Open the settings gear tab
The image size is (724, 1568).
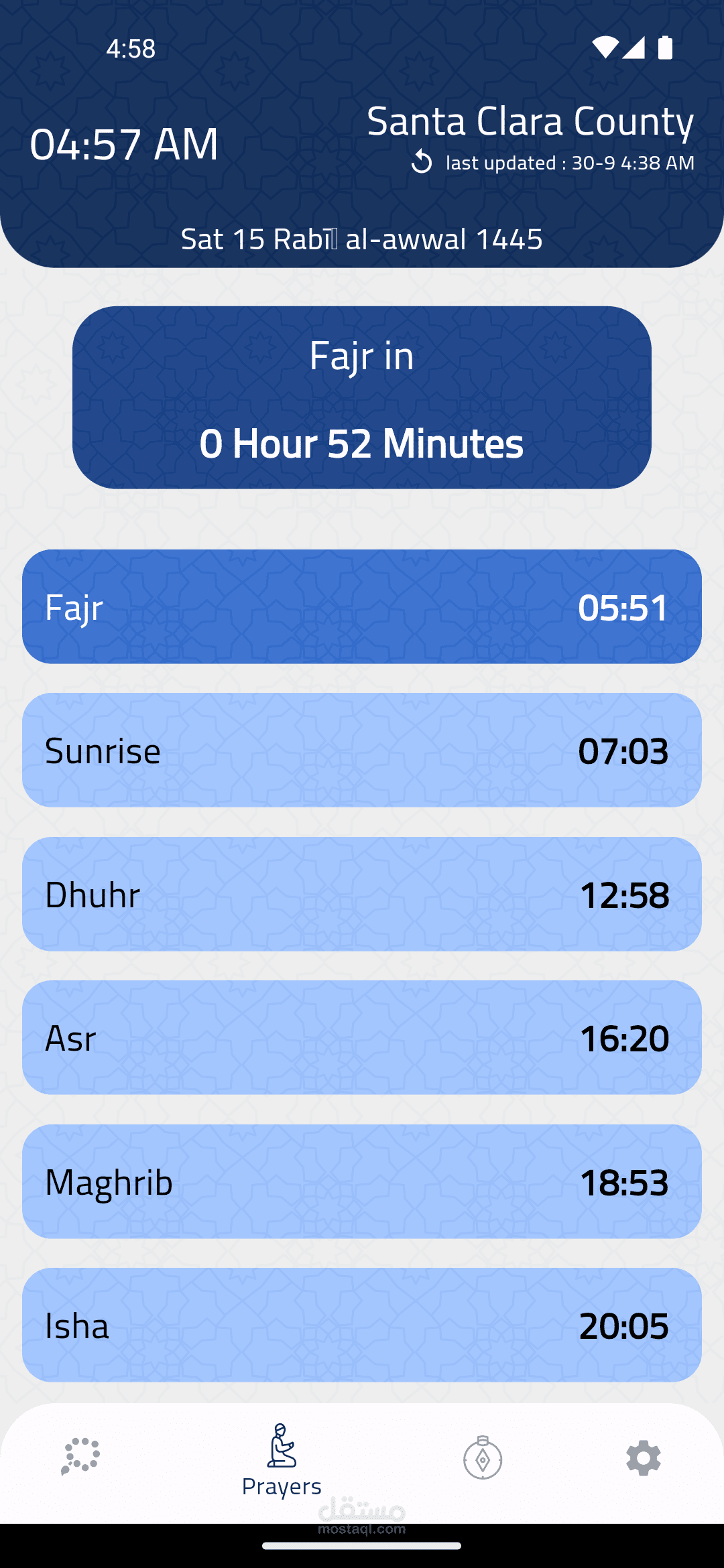(644, 1458)
